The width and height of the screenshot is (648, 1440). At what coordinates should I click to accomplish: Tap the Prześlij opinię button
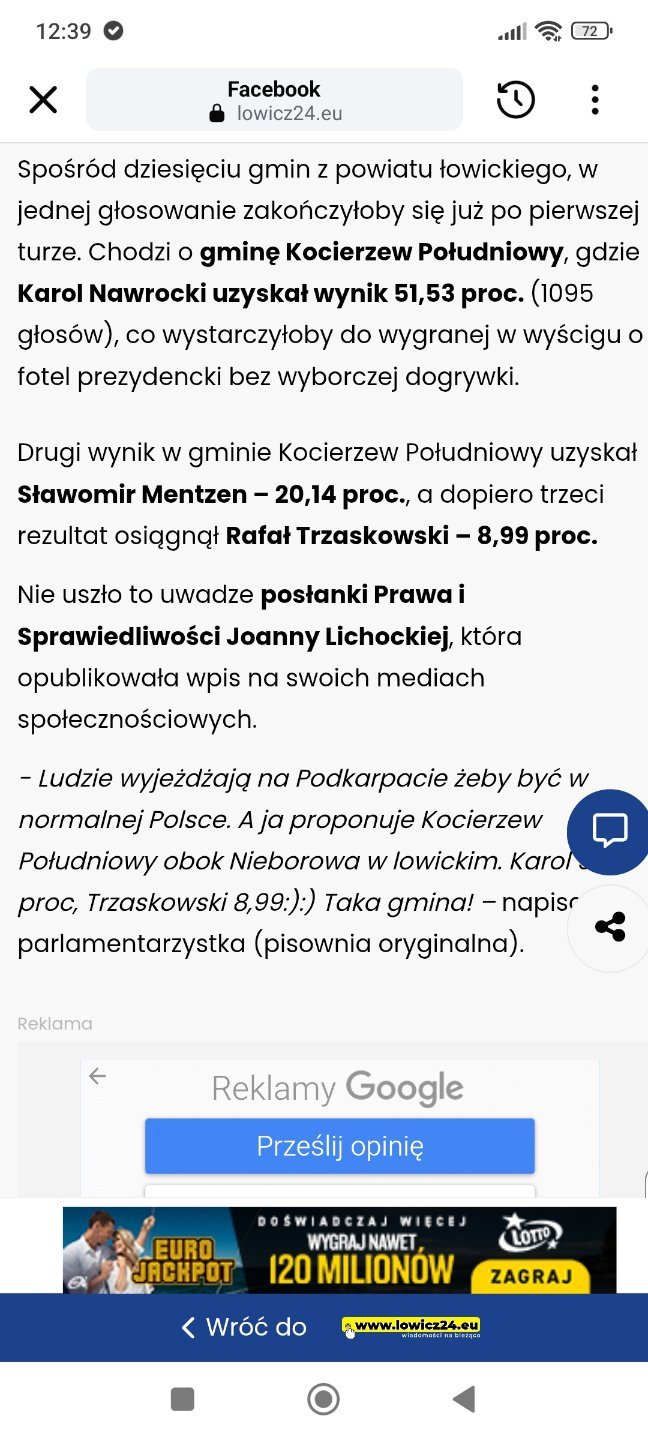pos(340,1145)
